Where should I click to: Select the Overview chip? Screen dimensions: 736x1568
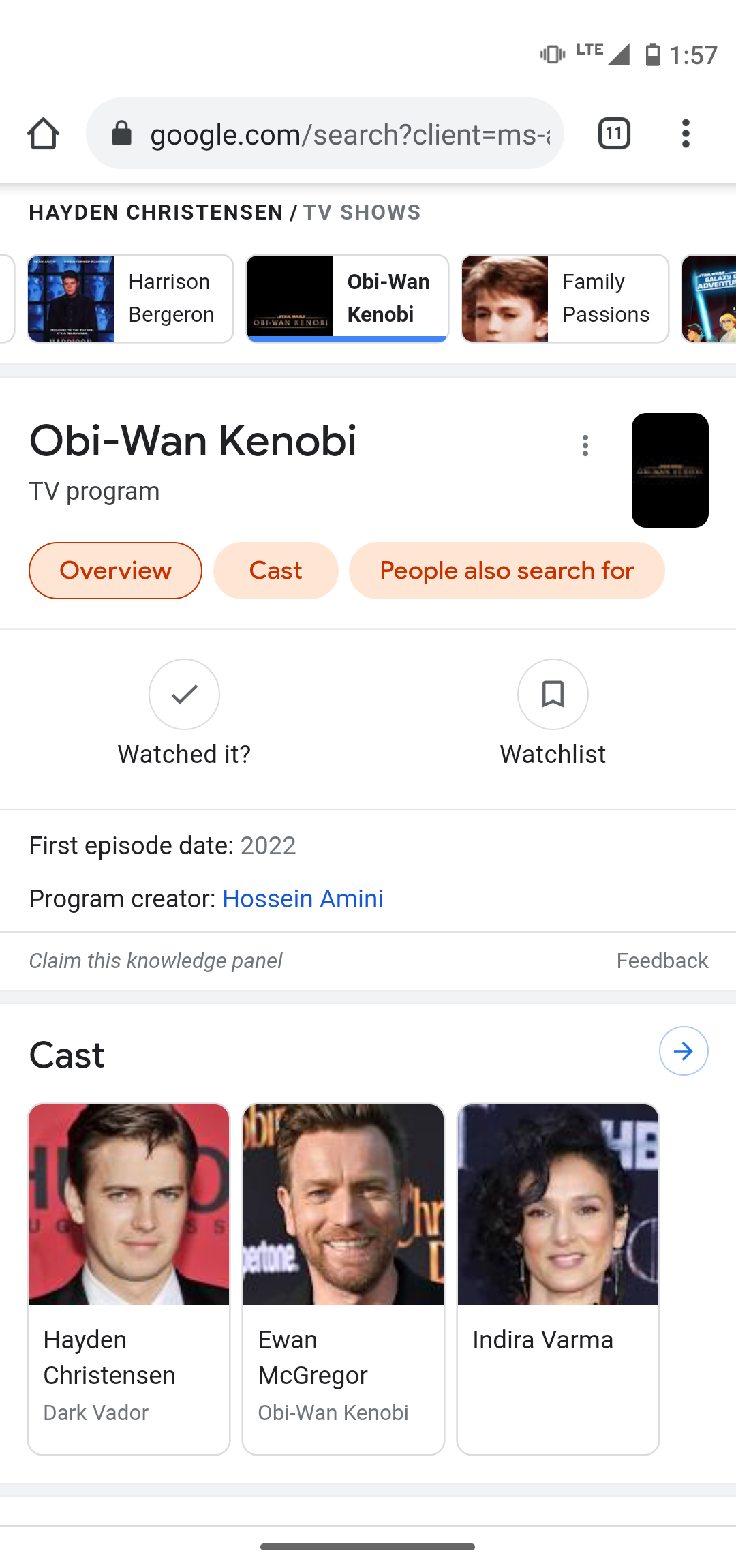tap(114, 571)
